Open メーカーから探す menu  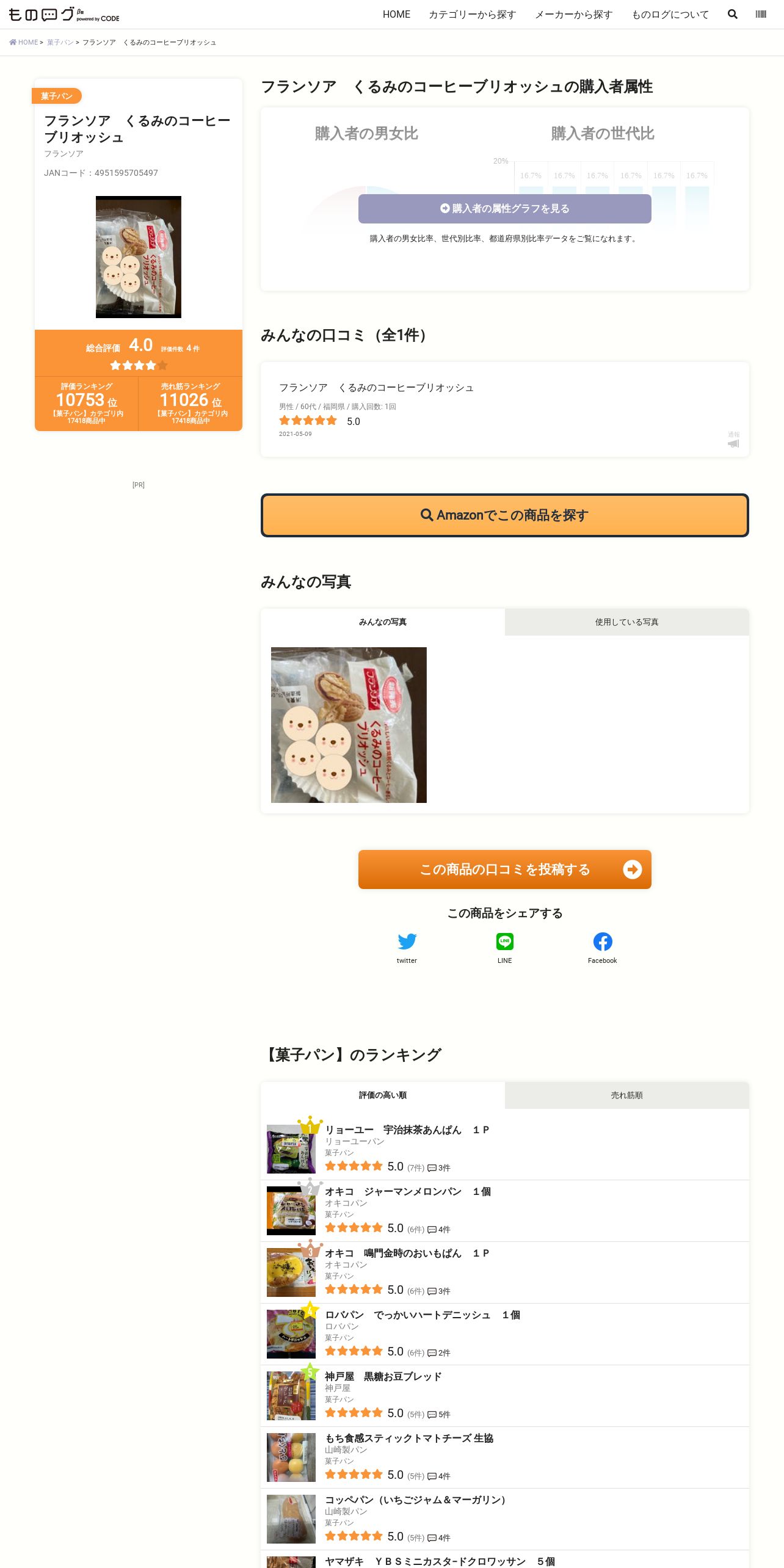coord(574,14)
